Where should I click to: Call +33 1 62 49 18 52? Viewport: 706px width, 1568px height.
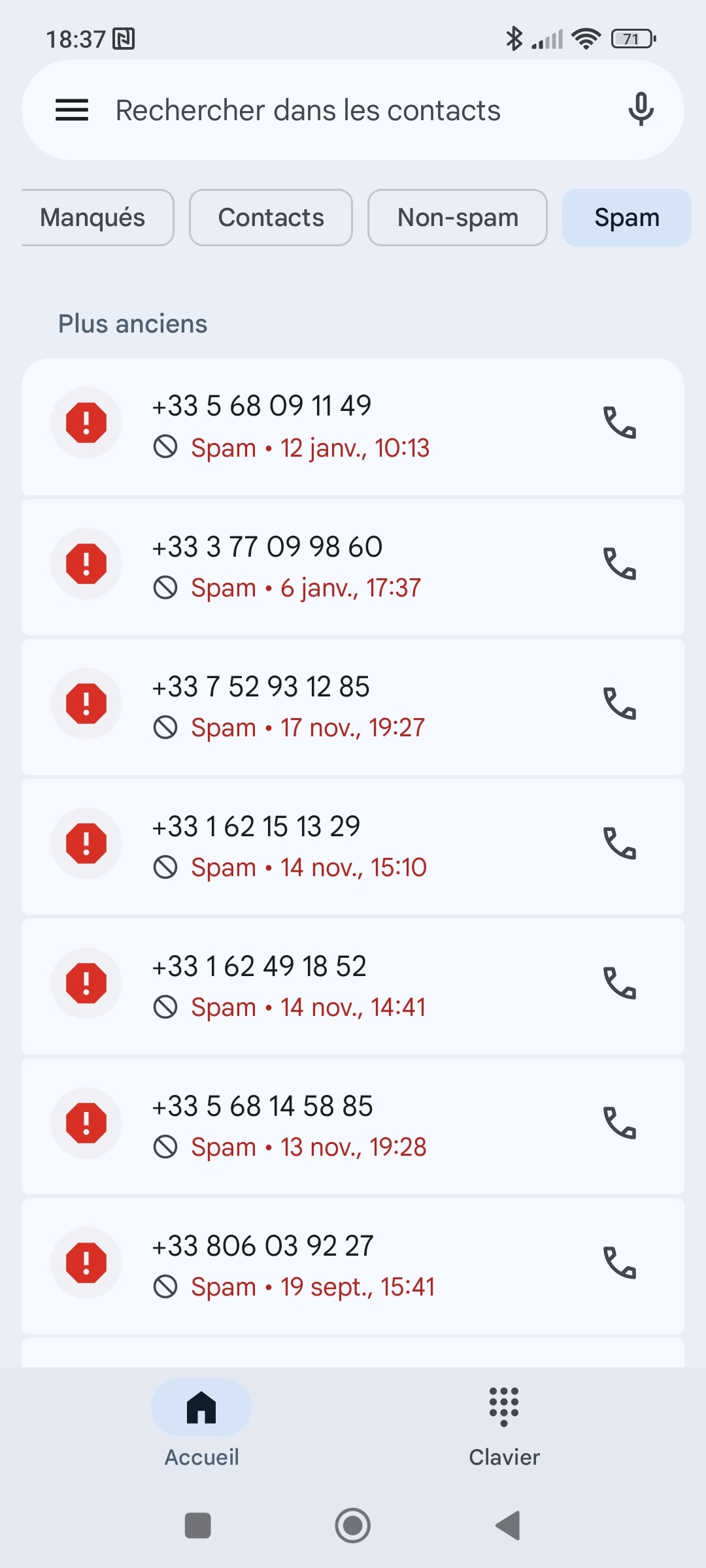pyautogui.click(x=619, y=983)
